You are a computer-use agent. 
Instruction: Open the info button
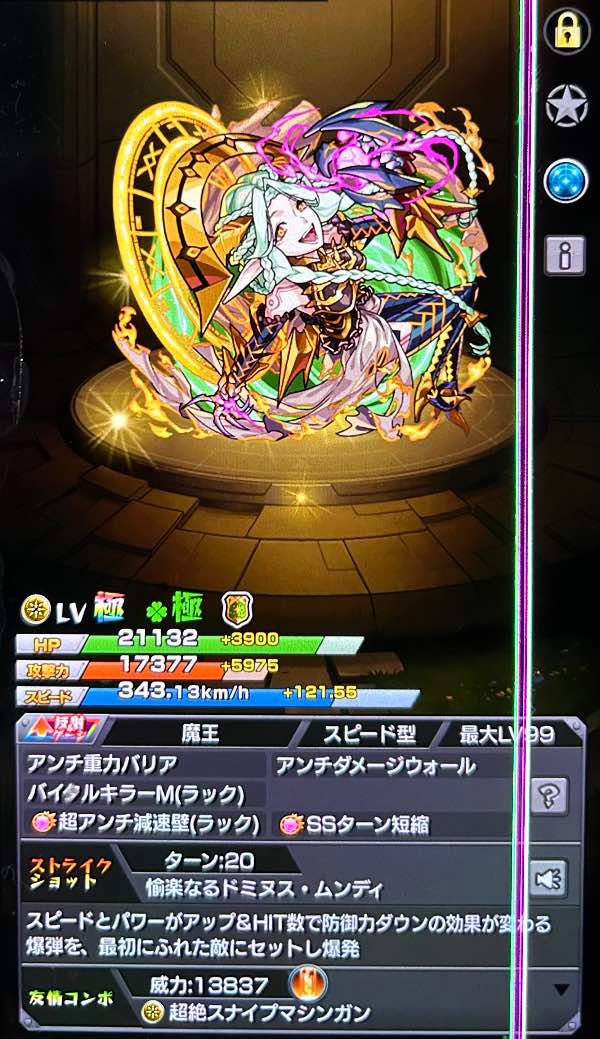pos(565,256)
